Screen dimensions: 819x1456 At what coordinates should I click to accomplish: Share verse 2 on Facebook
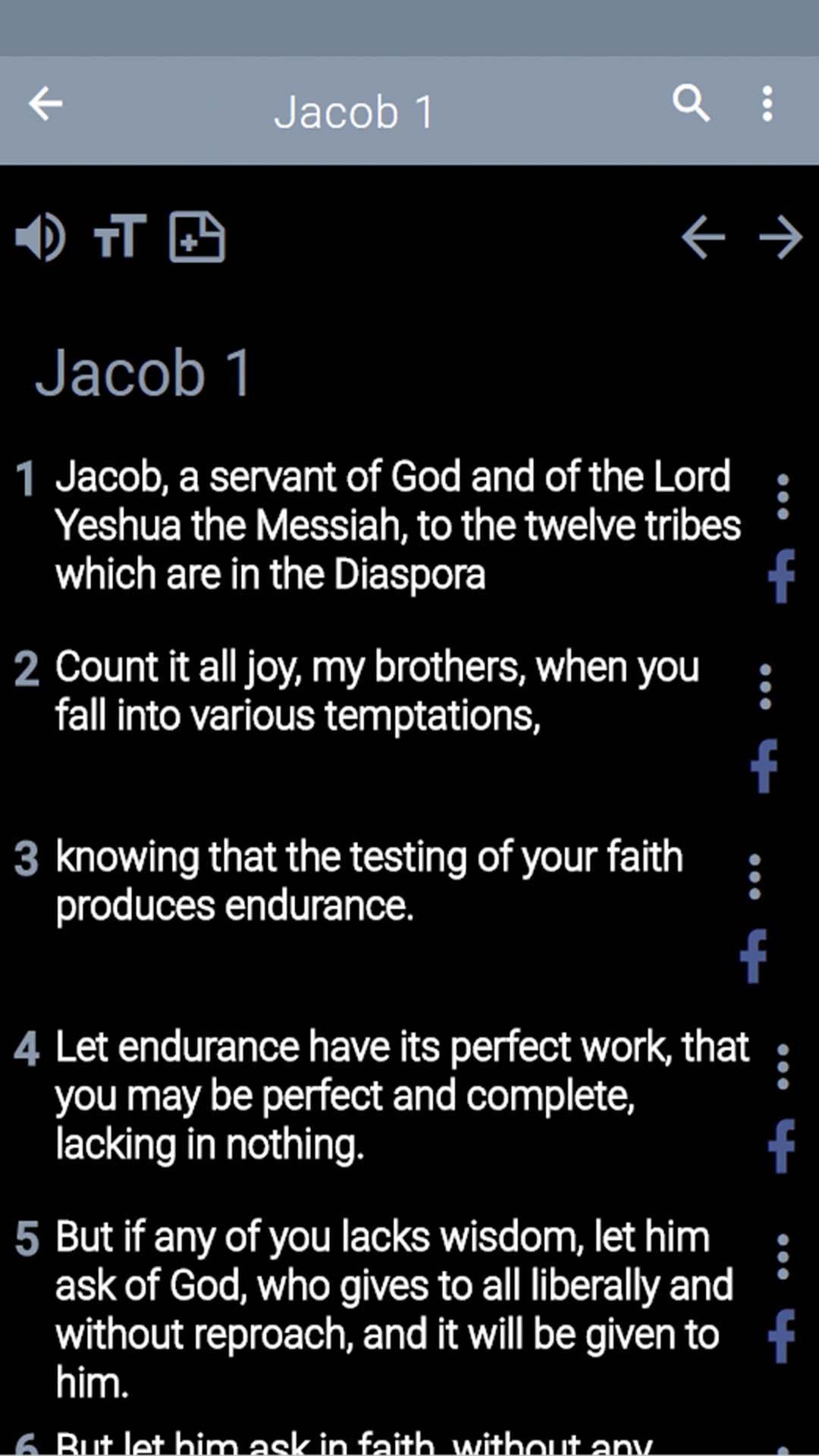click(x=764, y=766)
